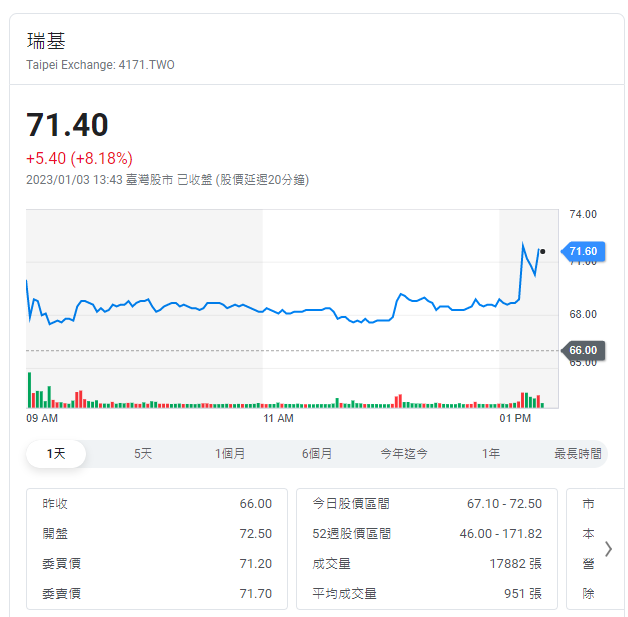This screenshot has height=617, width=628.
Task: Show the 最長時間 chart
Action: pos(578,454)
